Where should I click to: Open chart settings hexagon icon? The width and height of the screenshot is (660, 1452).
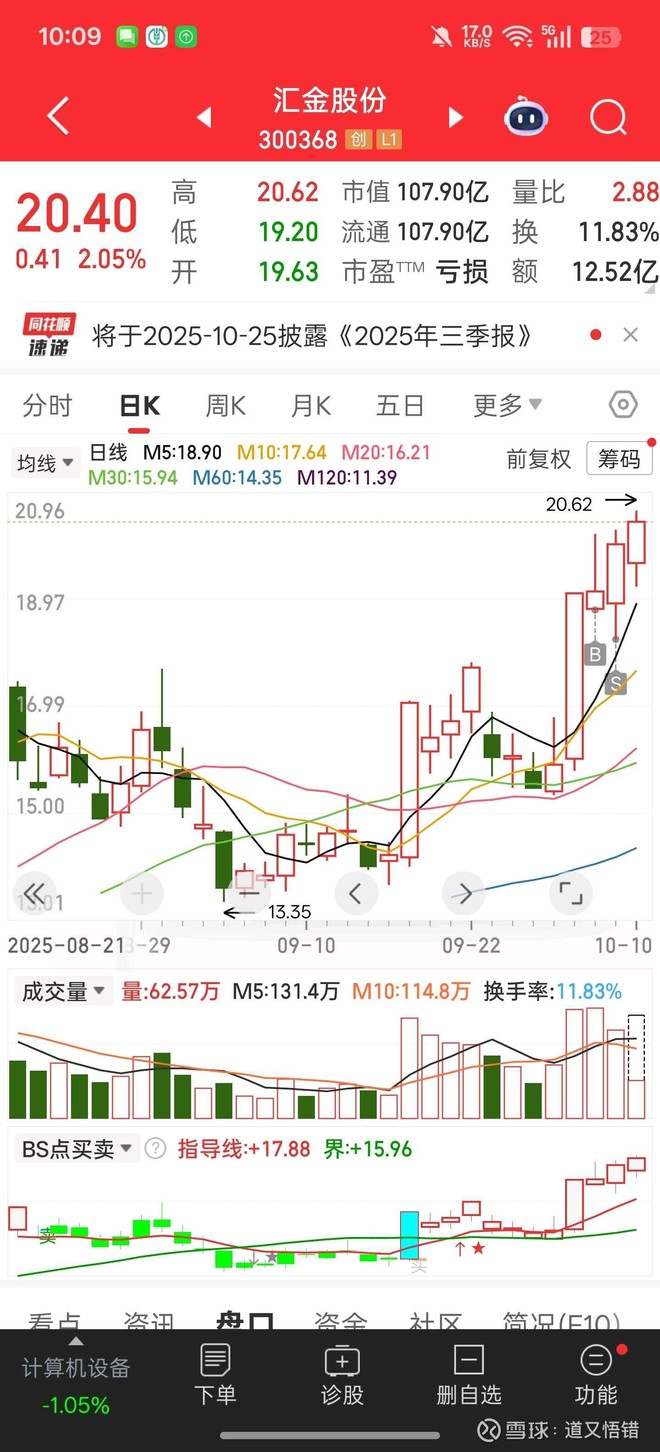pos(623,405)
